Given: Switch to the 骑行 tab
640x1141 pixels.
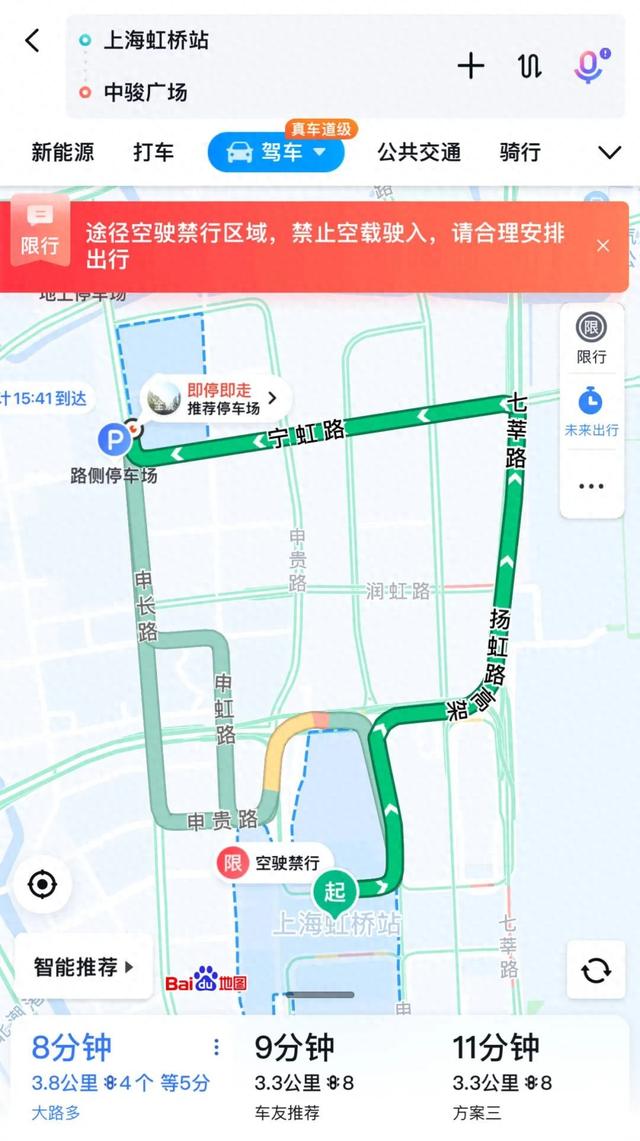Looking at the screenshot, I should (x=520, y=152).
